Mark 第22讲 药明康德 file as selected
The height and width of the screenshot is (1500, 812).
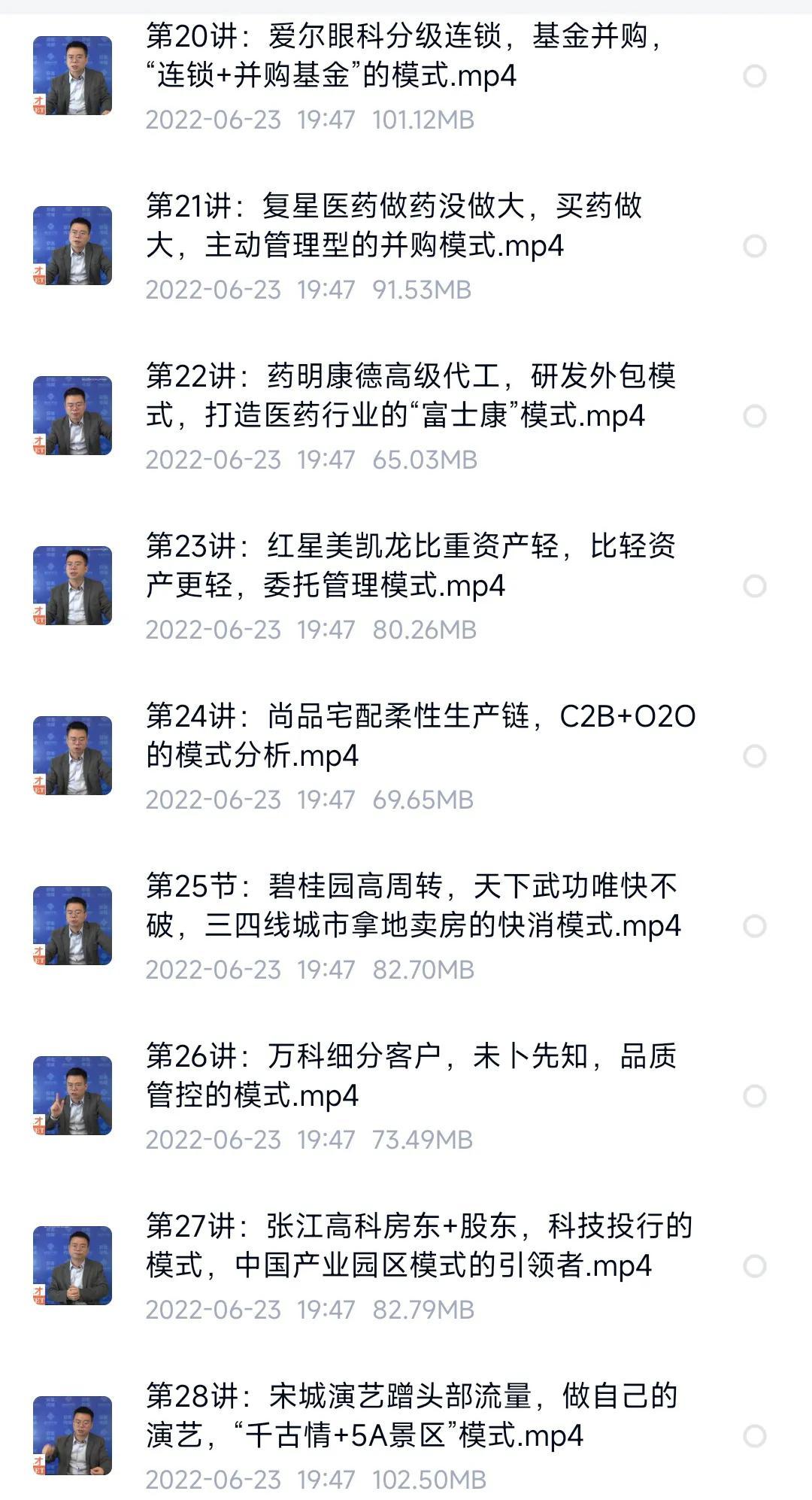click(754, 416)
